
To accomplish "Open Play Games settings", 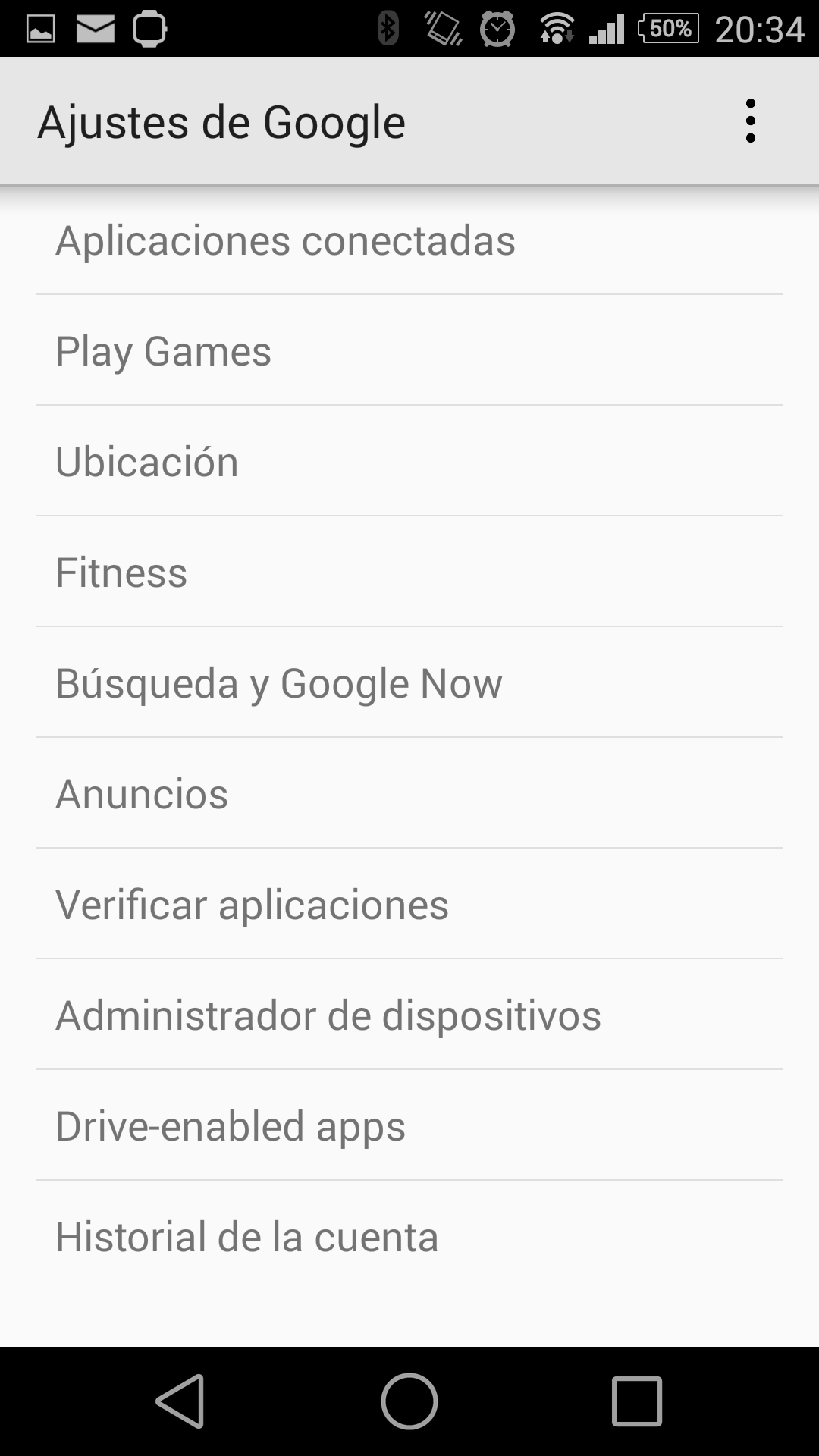I will (x=409, y=350).
